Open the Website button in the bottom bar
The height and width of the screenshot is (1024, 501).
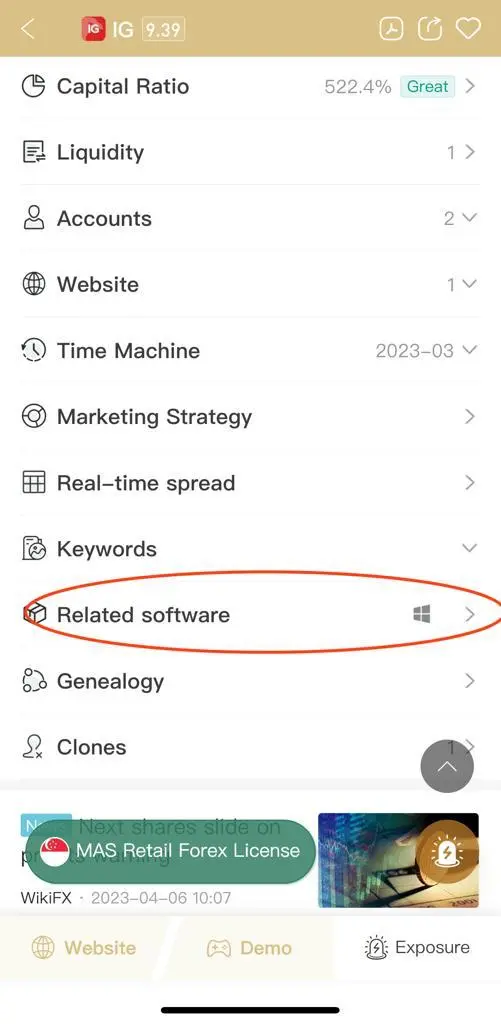point(84,948)
